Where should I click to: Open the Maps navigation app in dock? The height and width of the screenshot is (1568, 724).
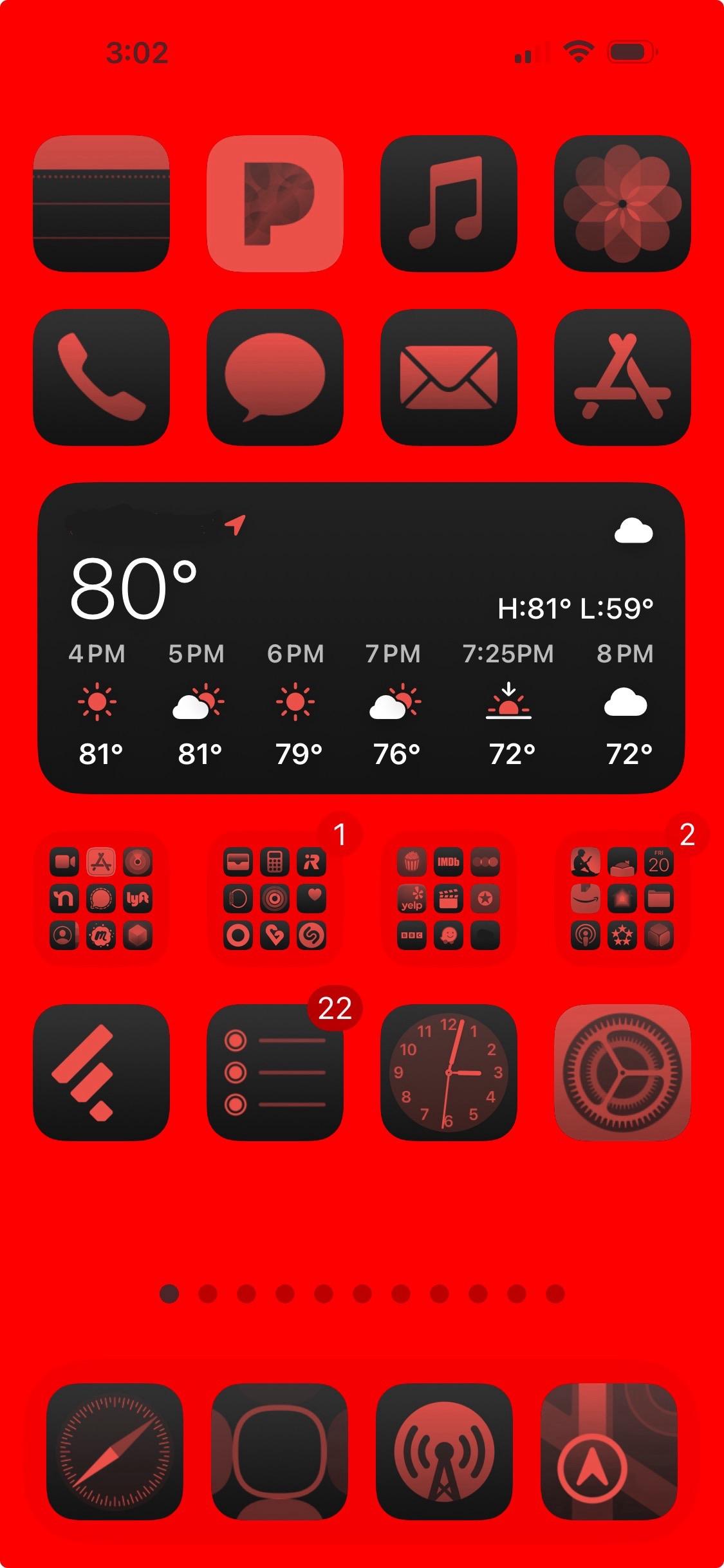(x=609, y=1451)
